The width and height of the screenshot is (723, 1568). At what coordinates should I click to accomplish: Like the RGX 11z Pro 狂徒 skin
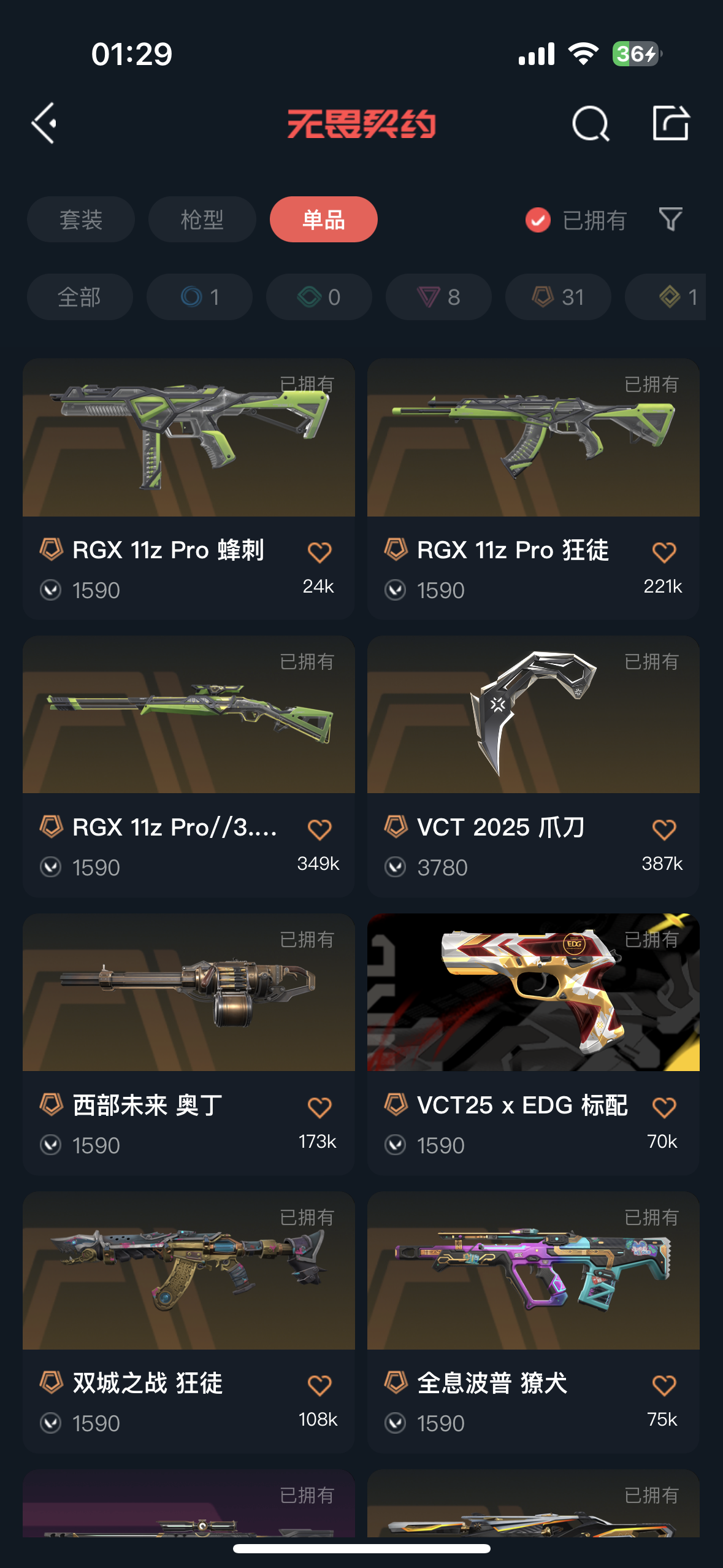coord(664,552)
